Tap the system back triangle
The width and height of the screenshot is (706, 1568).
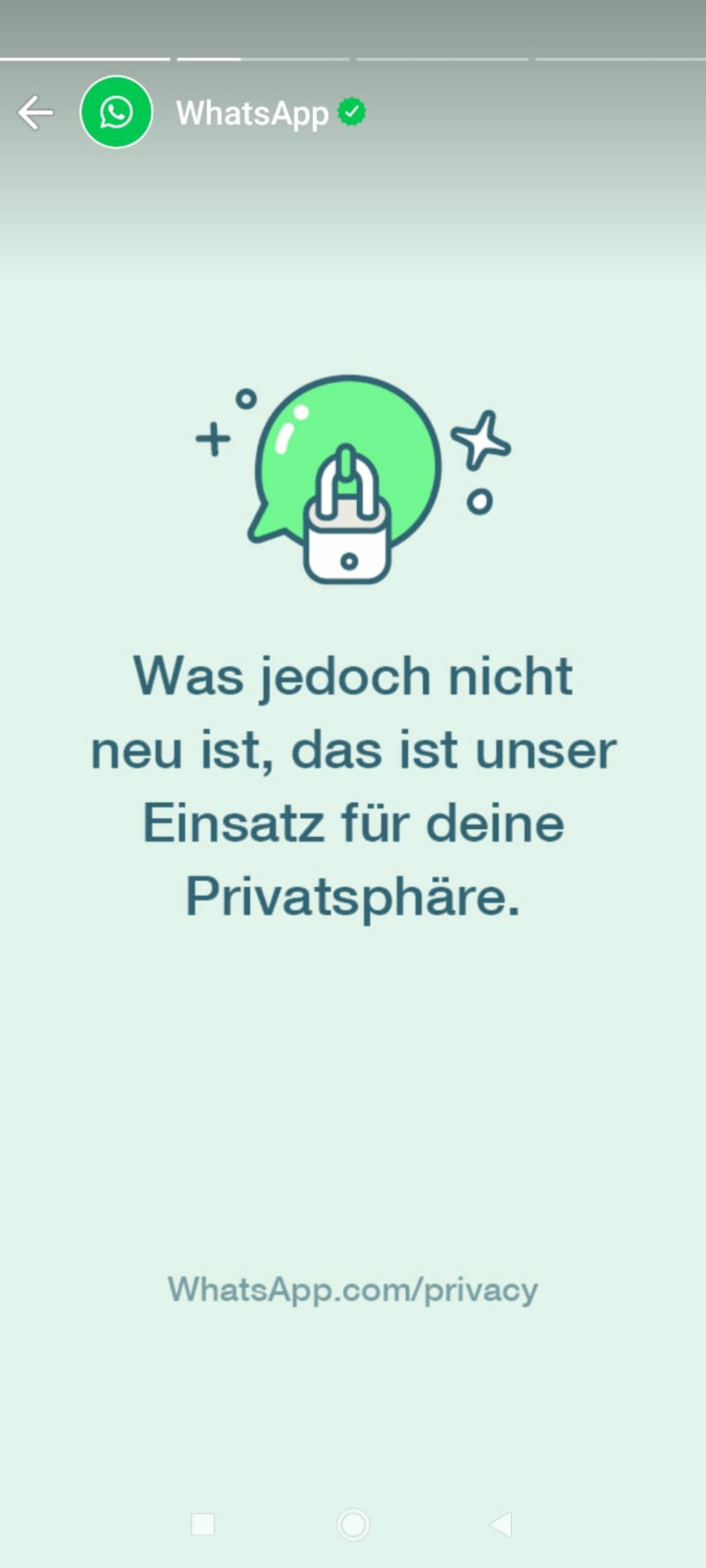pyautogui.click(x=502, y=1525)
